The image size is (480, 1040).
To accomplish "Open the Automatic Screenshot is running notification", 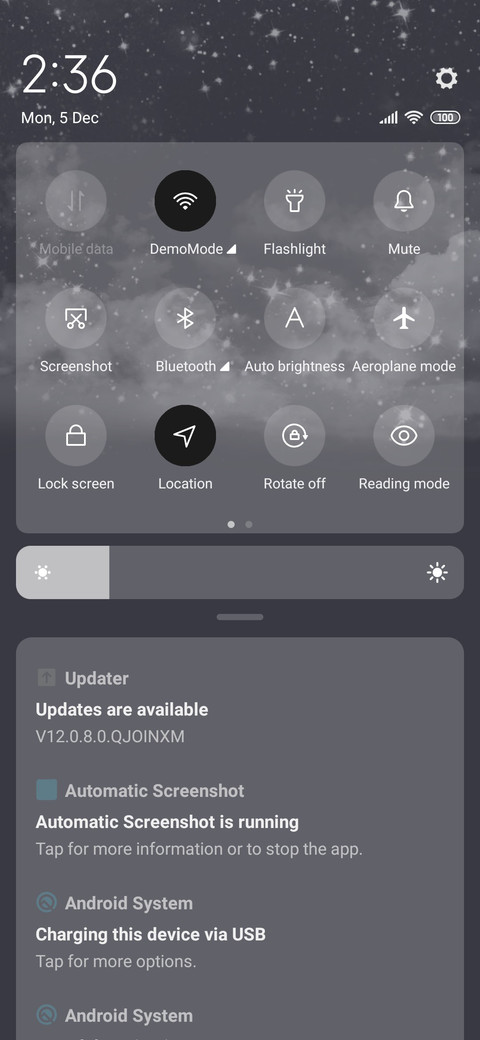I will click(x=240, y=820).
